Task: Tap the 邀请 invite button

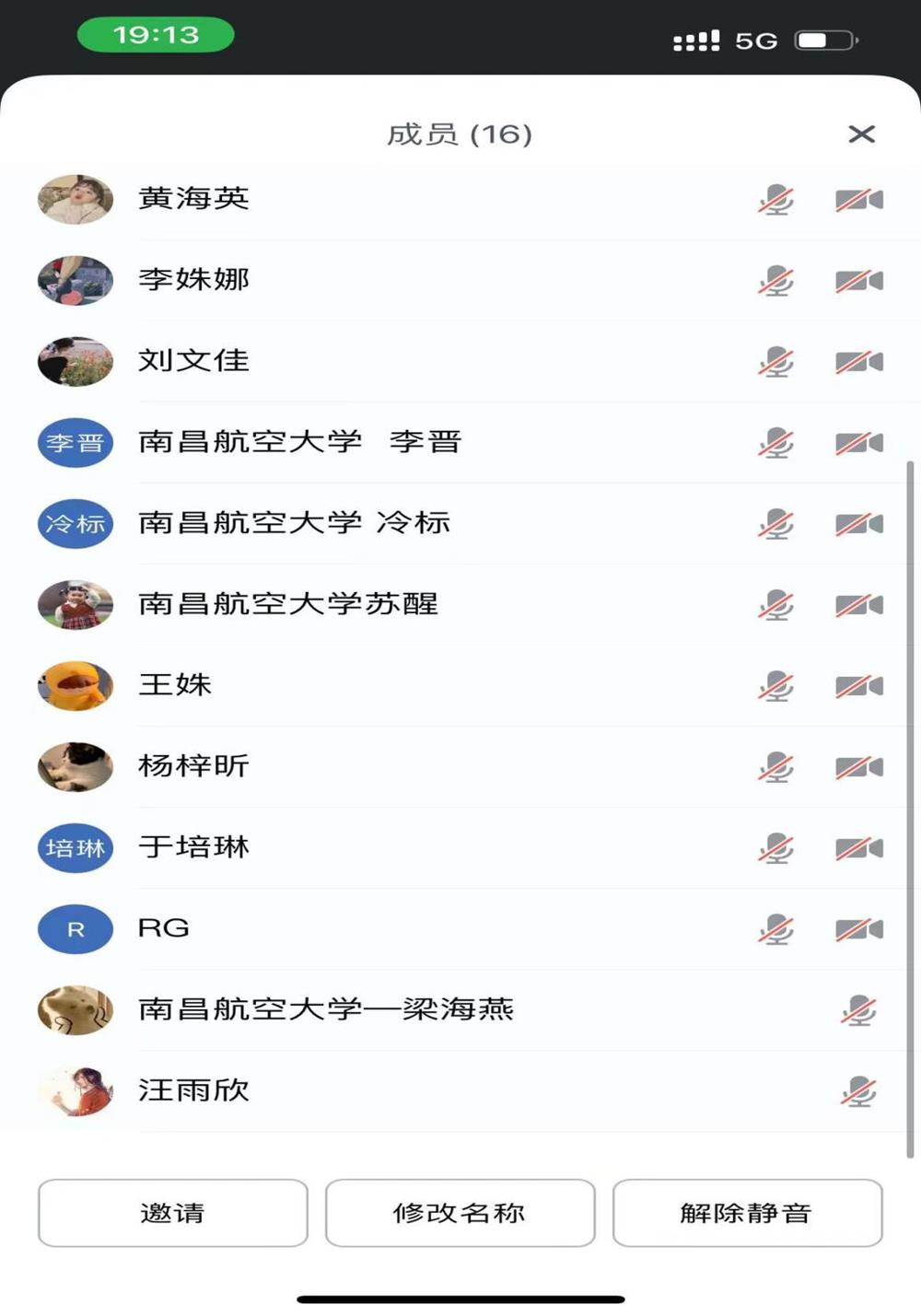Action: 173,1213
